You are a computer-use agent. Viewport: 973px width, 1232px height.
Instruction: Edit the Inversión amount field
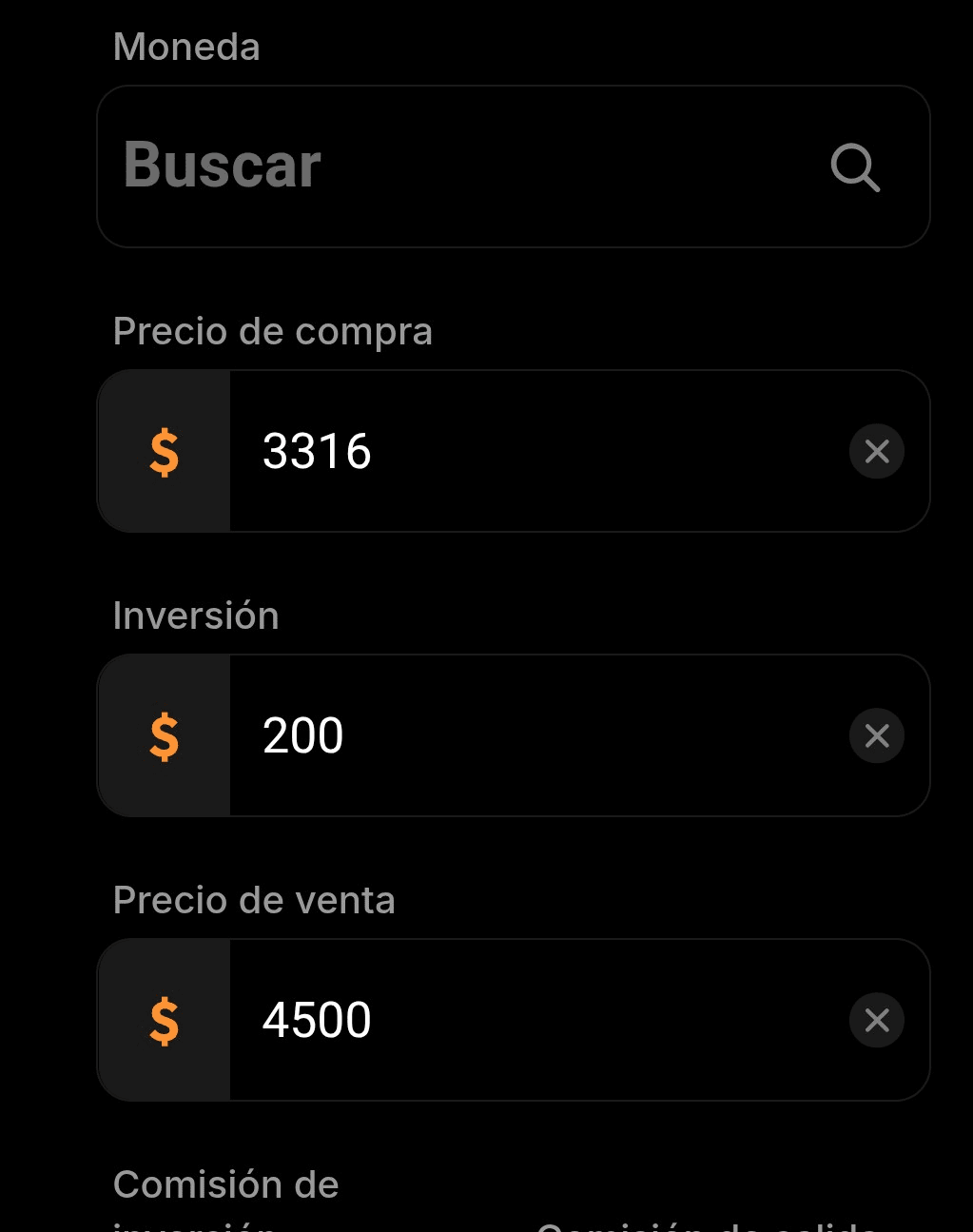click(533, 735)
